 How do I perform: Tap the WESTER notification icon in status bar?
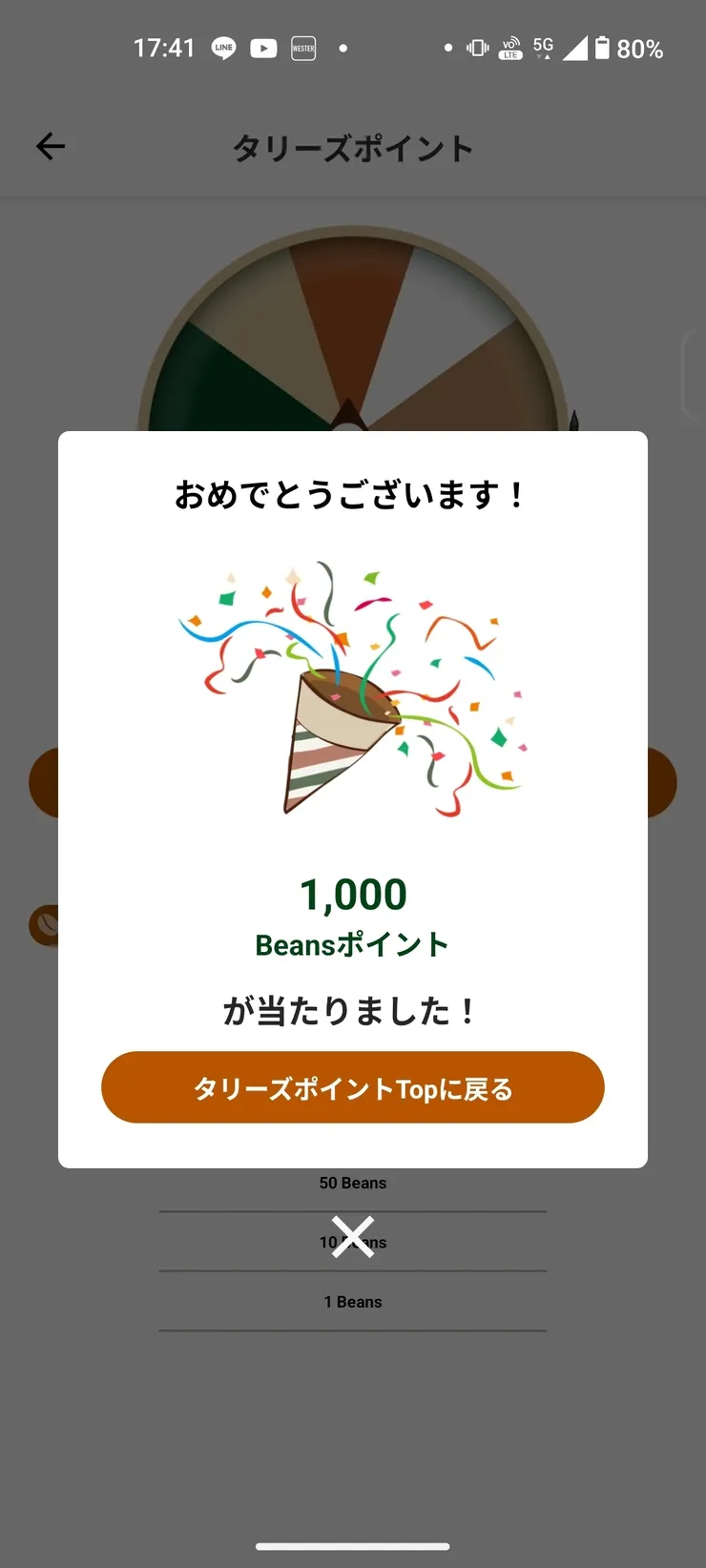point(303,48)
